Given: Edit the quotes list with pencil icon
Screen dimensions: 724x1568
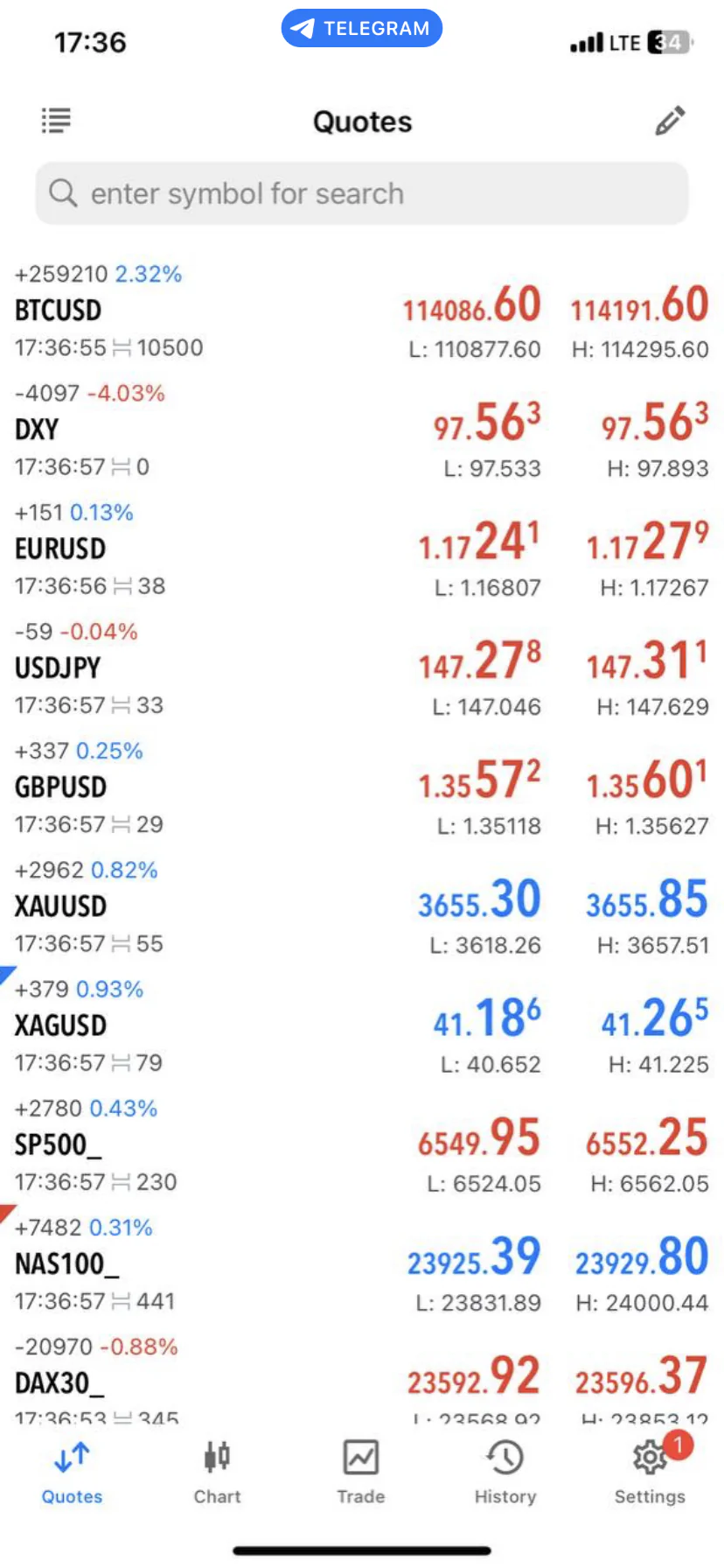Looking at the screenshot, I should point(670,121).
